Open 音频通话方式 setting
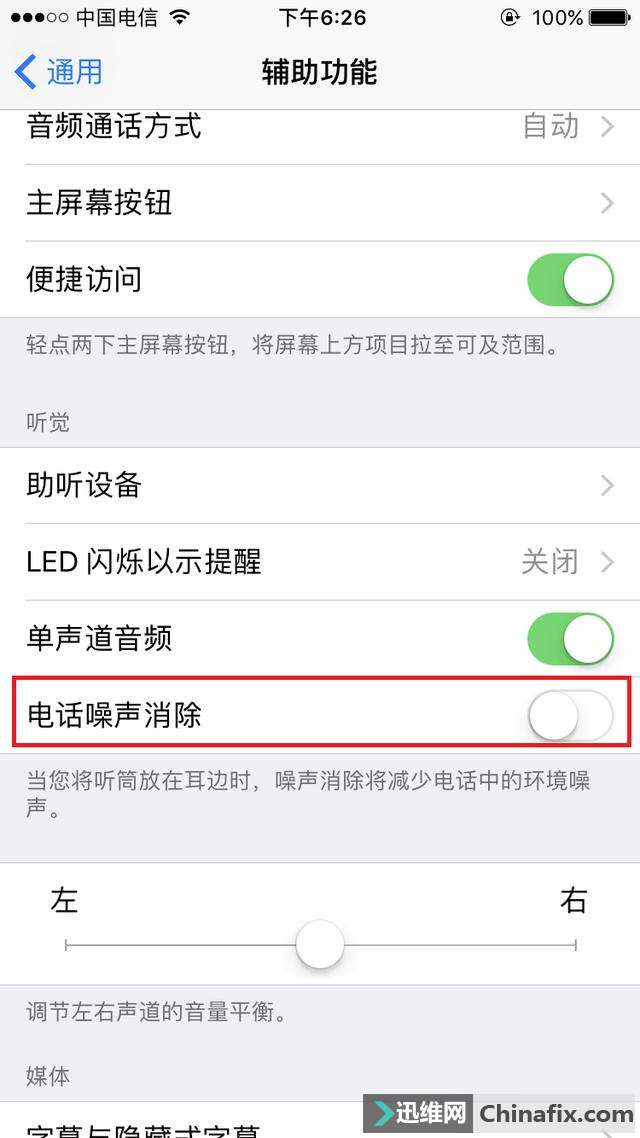 pyautogui.click(x=320, y=127)
